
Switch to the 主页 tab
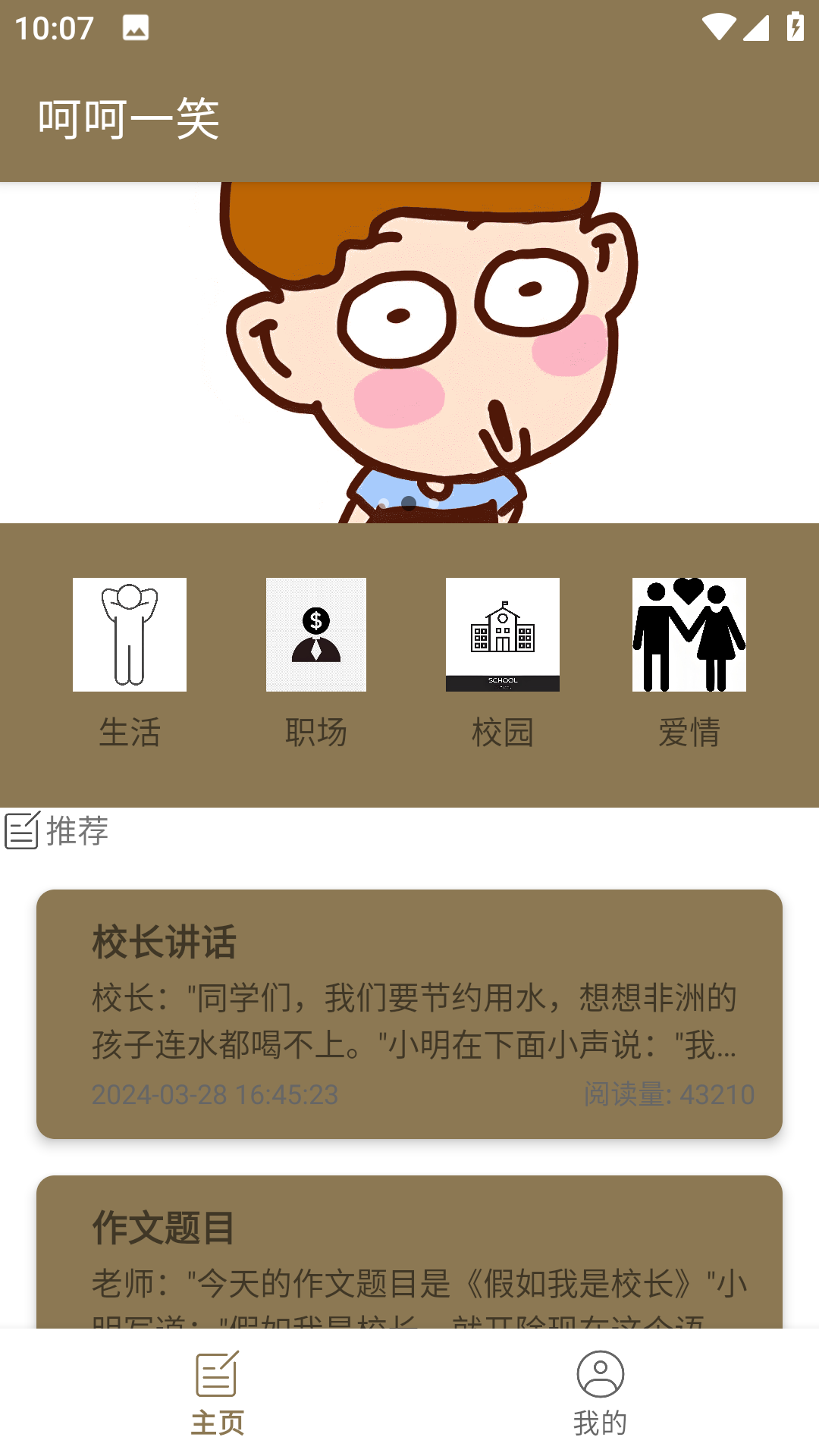tap(218, 1399)
